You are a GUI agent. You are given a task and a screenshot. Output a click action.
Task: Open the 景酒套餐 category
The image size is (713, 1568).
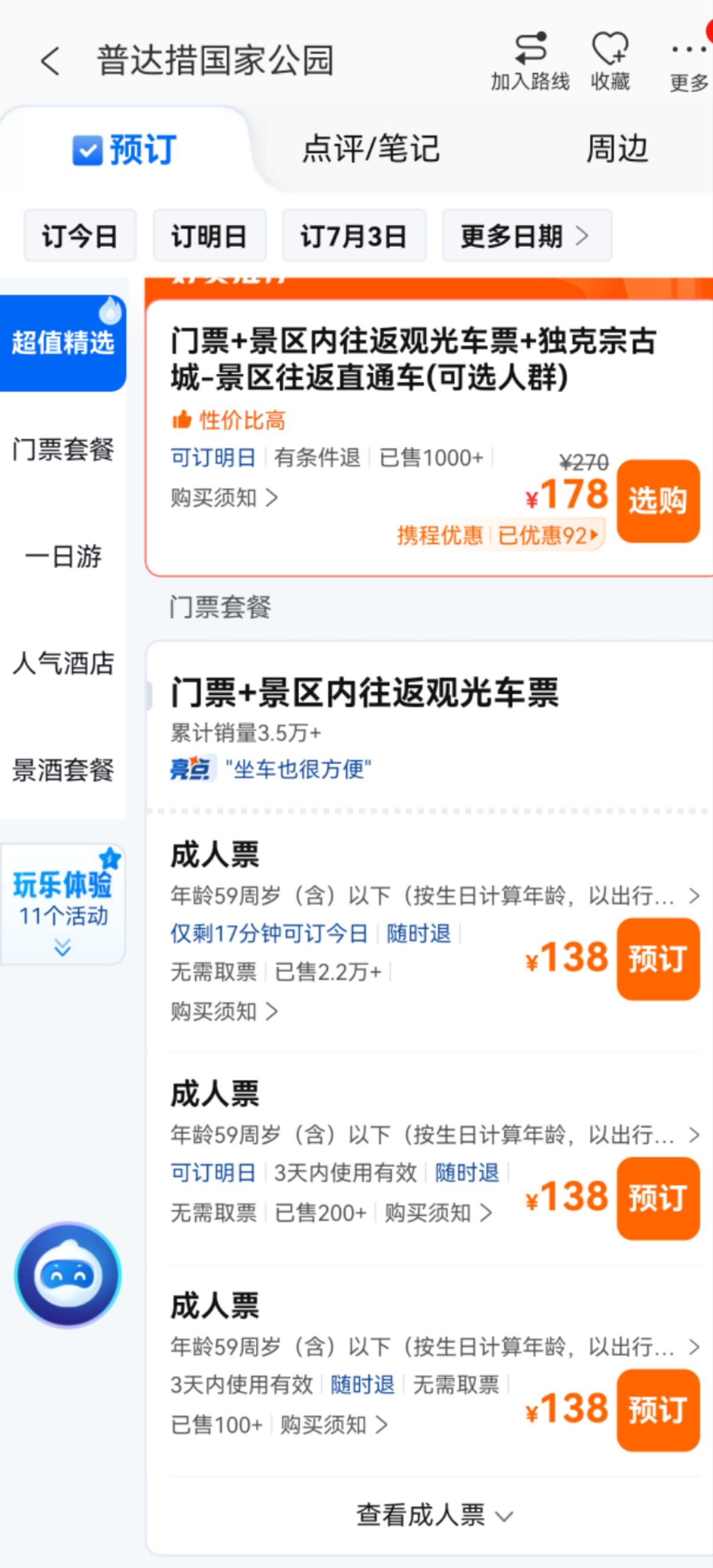click(x=63, y=770)
